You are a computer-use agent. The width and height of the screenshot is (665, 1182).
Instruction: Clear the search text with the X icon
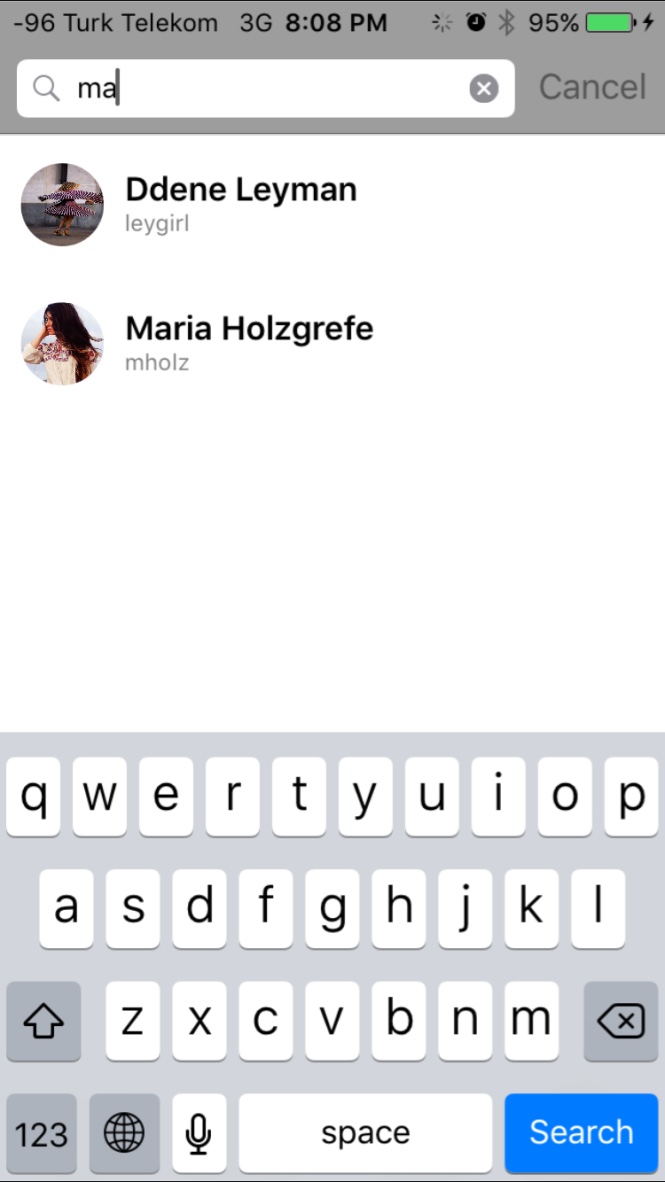(x=484, y=89)
